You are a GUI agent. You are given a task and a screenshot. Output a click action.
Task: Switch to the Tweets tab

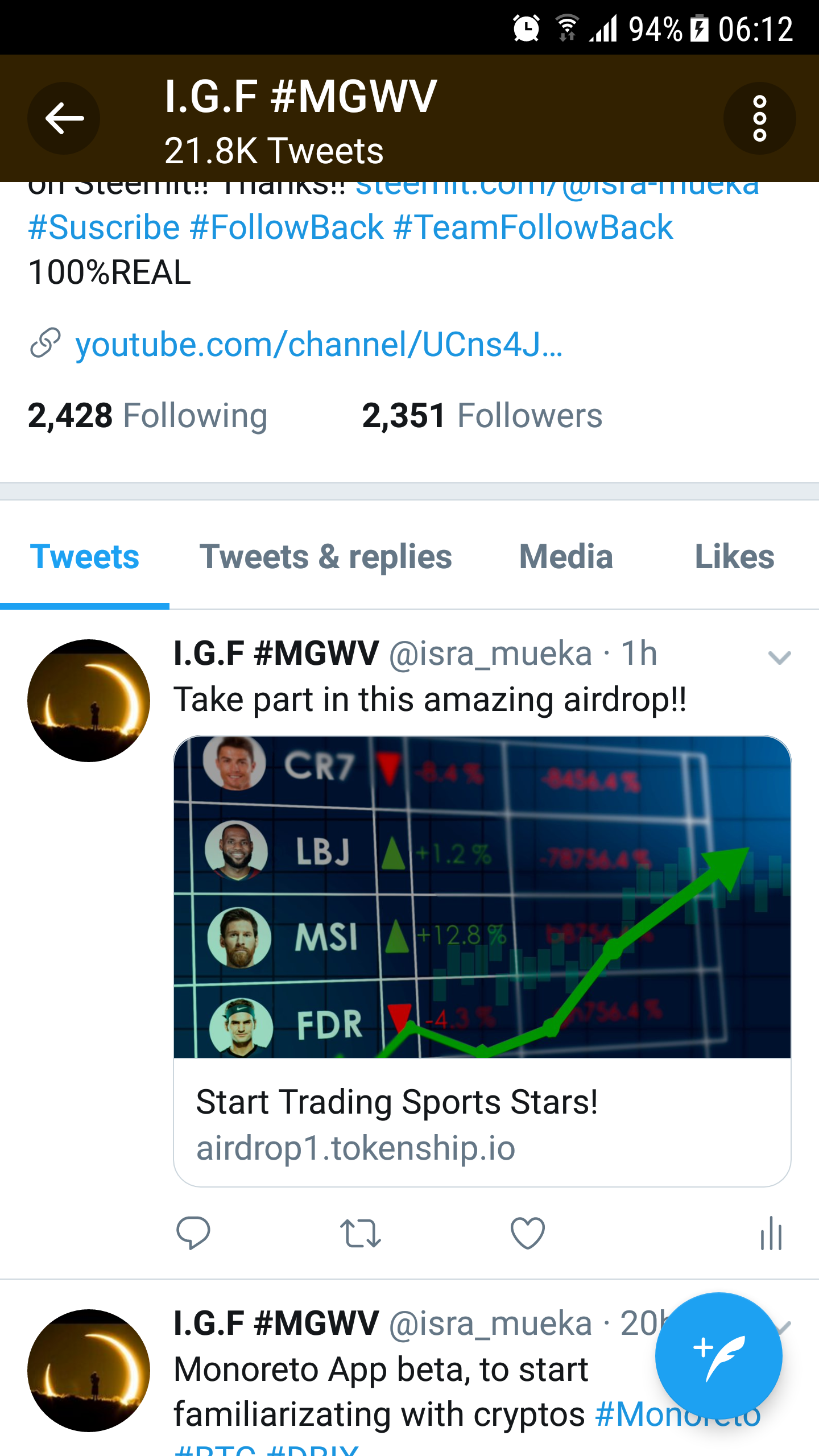coord(84,557)
